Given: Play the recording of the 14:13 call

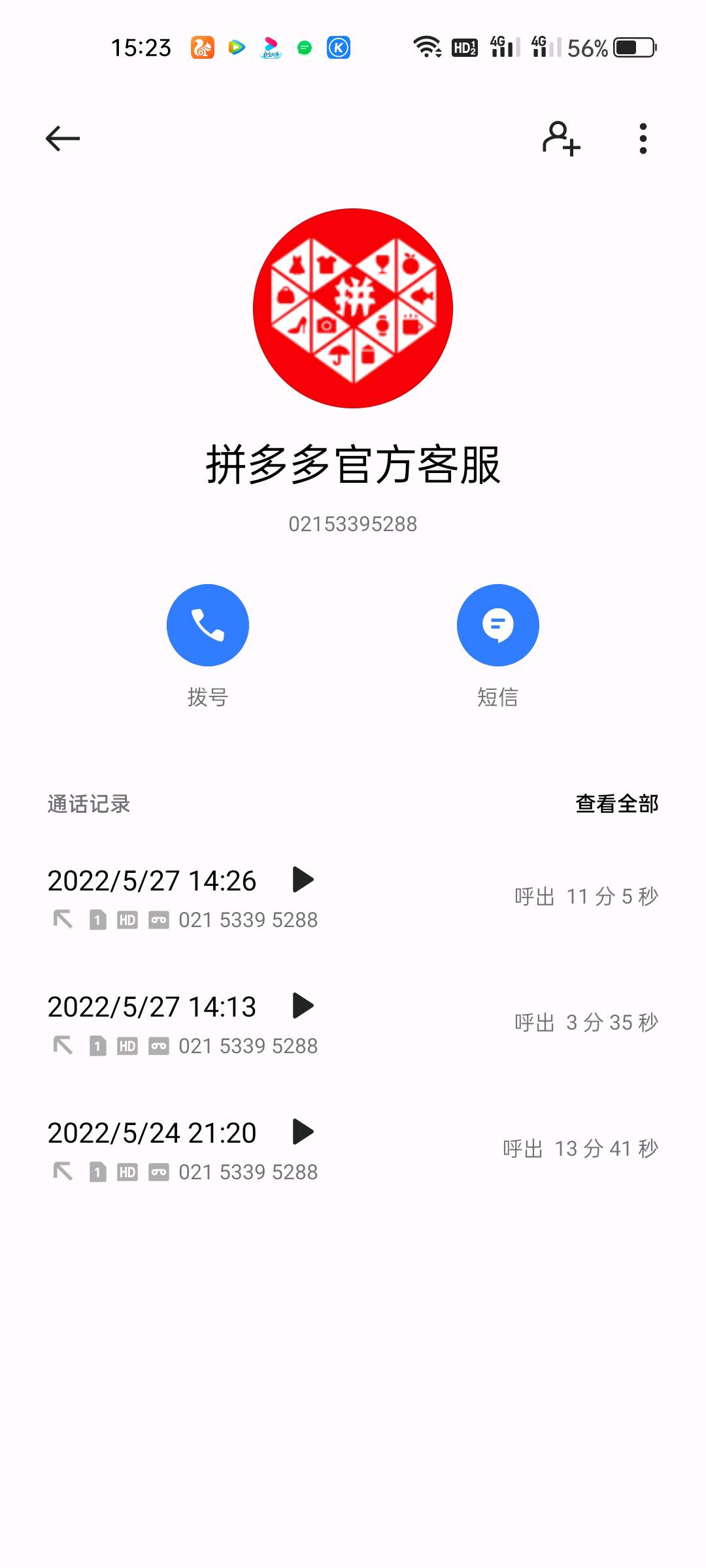Looking at the screenshot, I should (303, 1007).
